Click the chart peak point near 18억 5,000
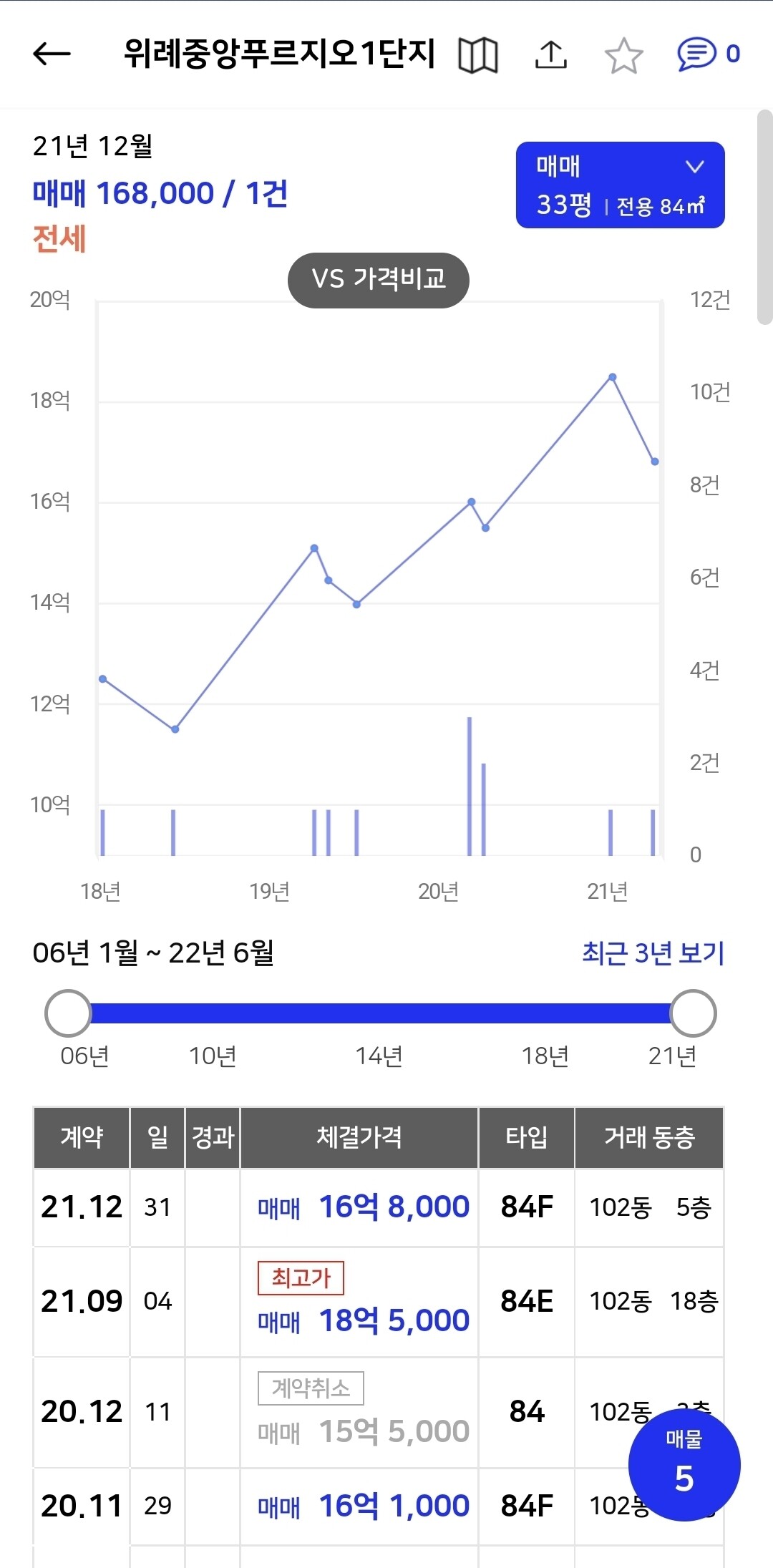The image size is (773, 1568). (x=611, y=376)
